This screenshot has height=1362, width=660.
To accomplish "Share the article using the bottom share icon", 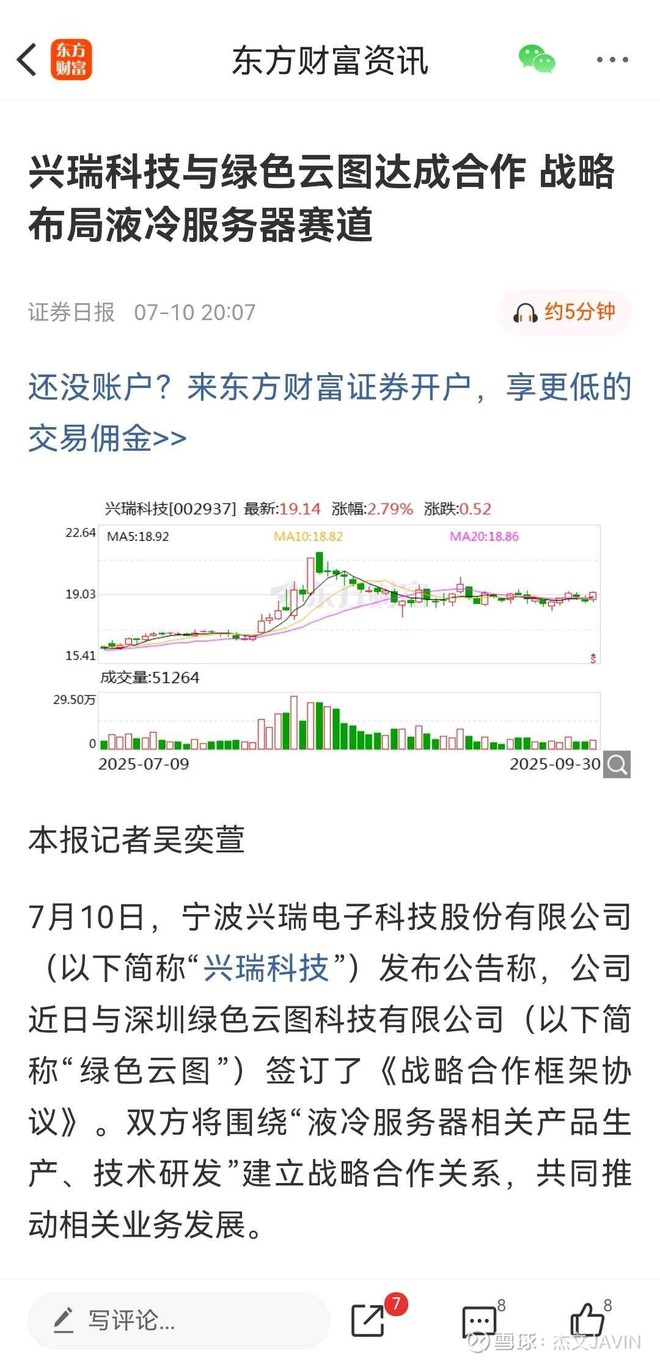I will click(369, 1321).
